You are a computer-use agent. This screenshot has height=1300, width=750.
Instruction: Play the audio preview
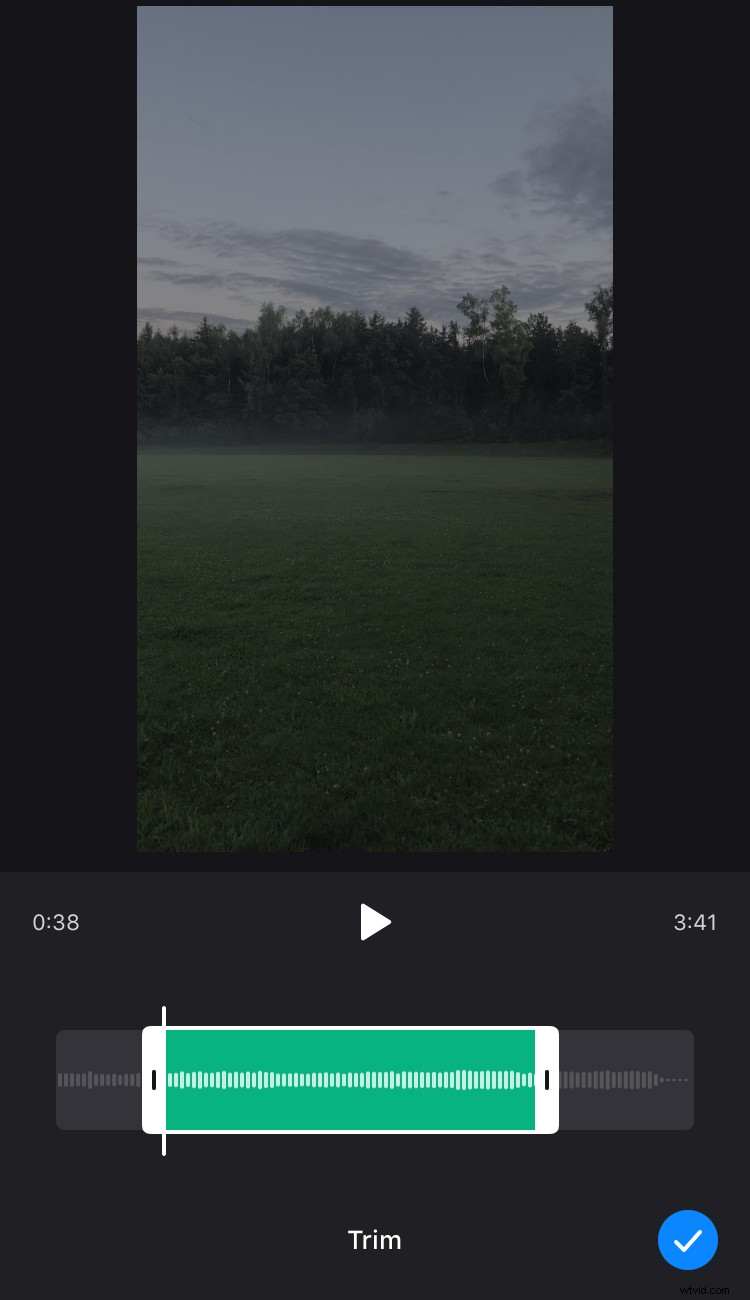375,922
